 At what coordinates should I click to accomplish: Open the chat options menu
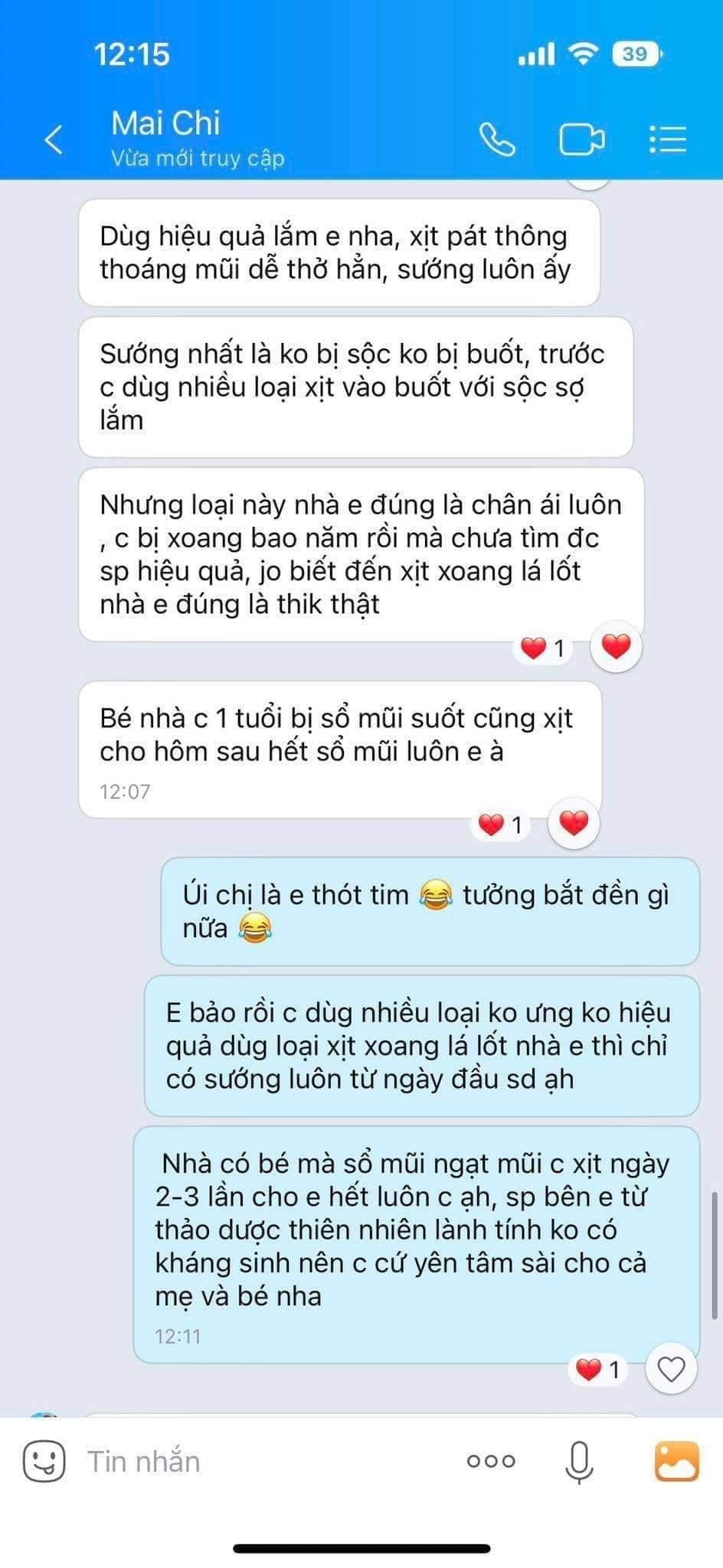coord(667,139)
